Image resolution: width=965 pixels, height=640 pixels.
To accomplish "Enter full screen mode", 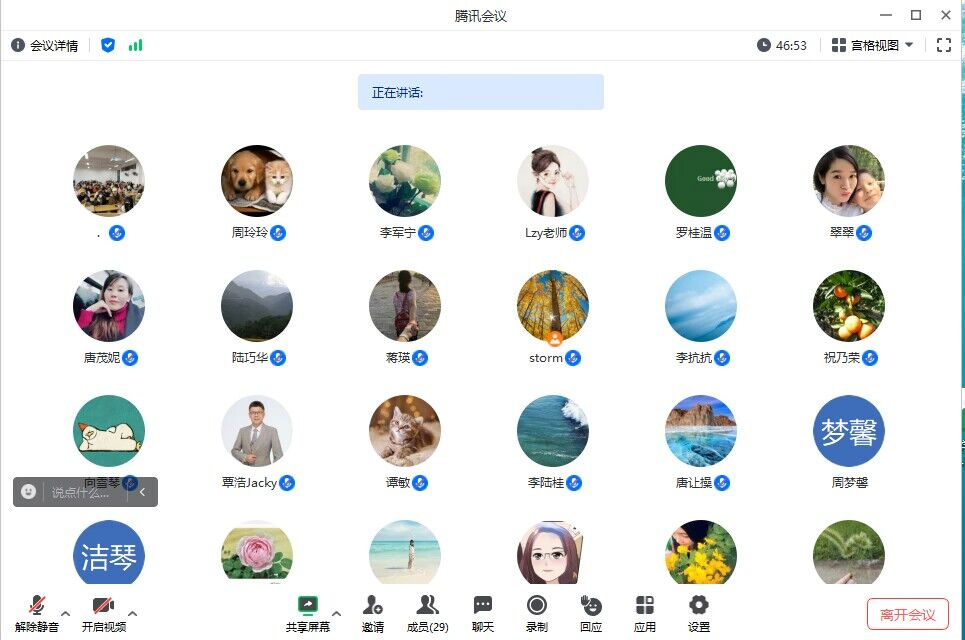I will (943, 45).
